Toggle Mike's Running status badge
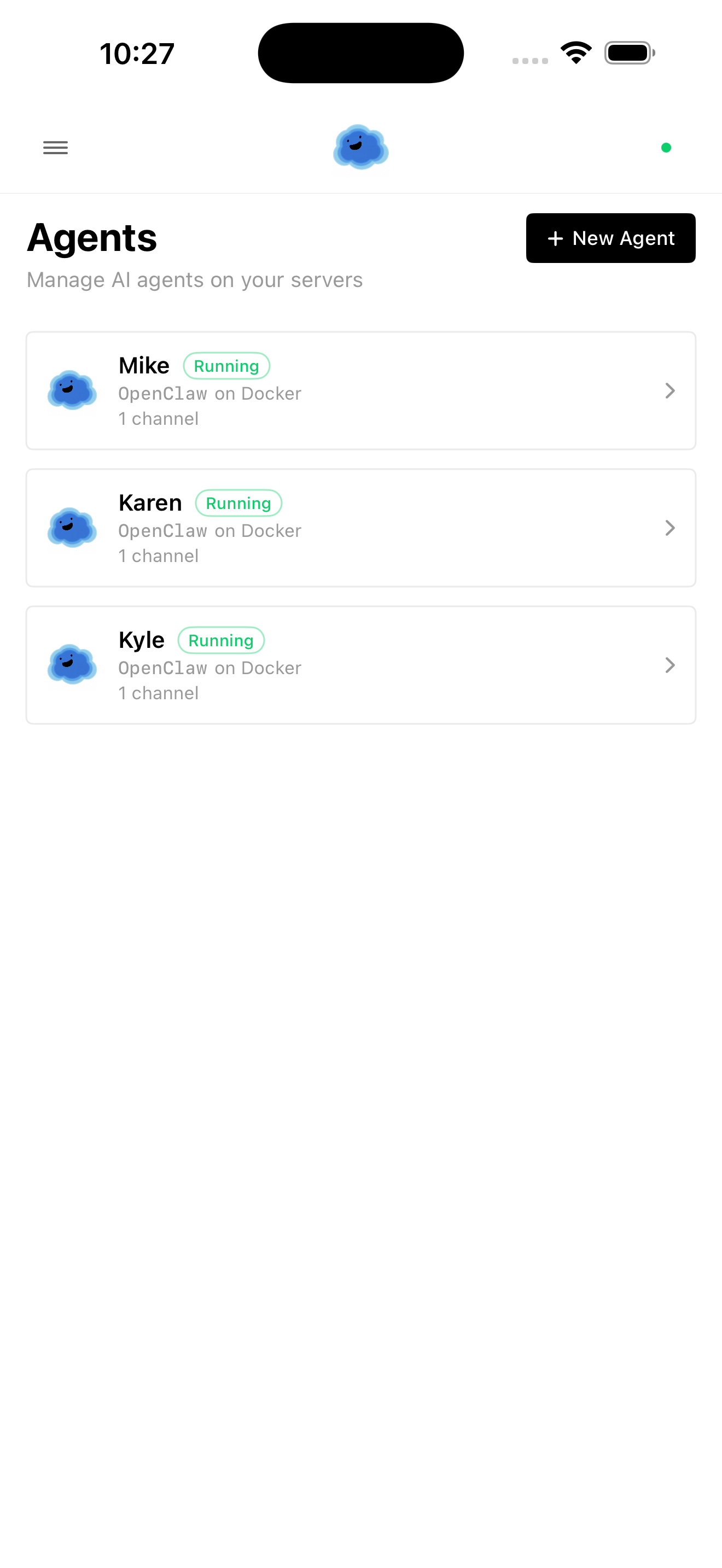Image resolution: width=722 pixels, height=1568 pixels. coord(226,366)
